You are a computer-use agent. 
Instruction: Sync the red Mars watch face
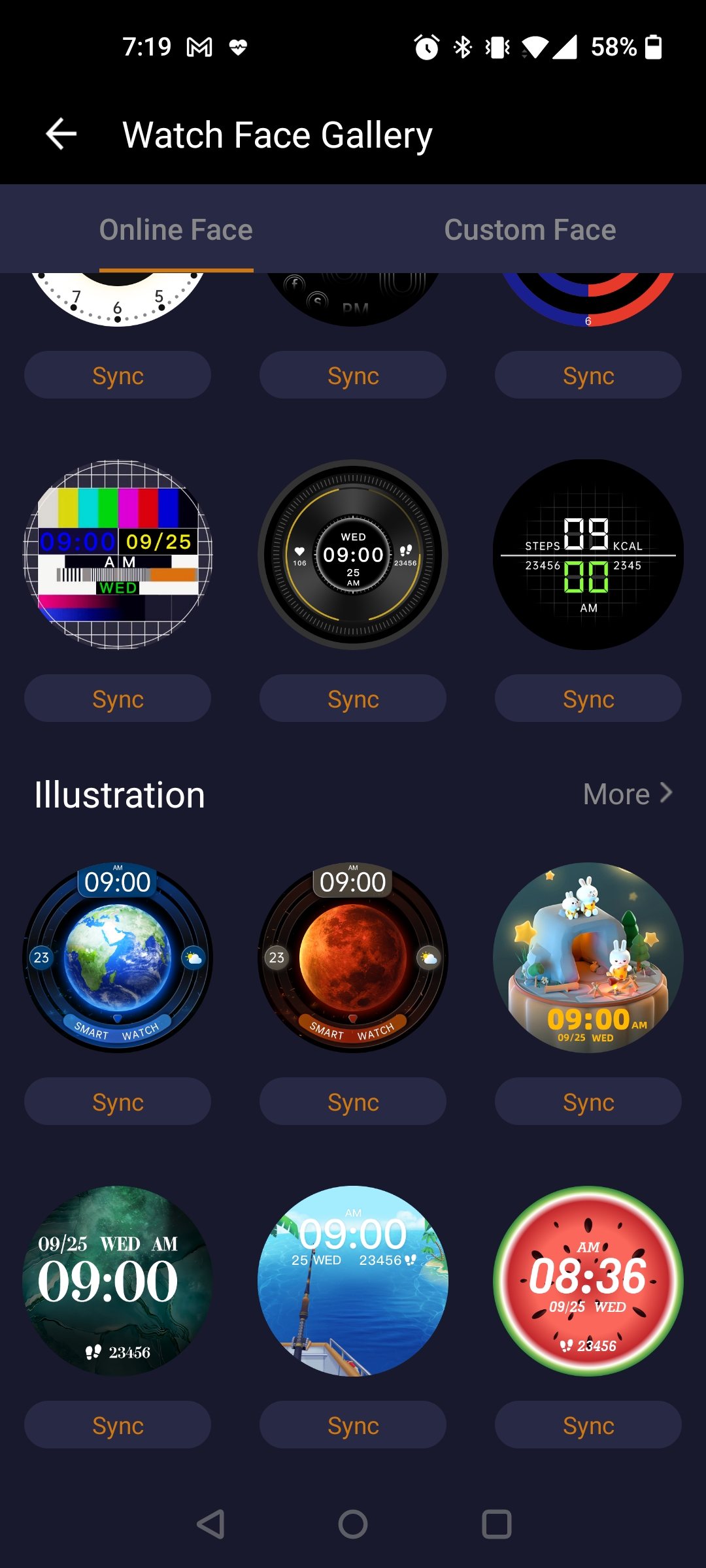click(353, 1102)
